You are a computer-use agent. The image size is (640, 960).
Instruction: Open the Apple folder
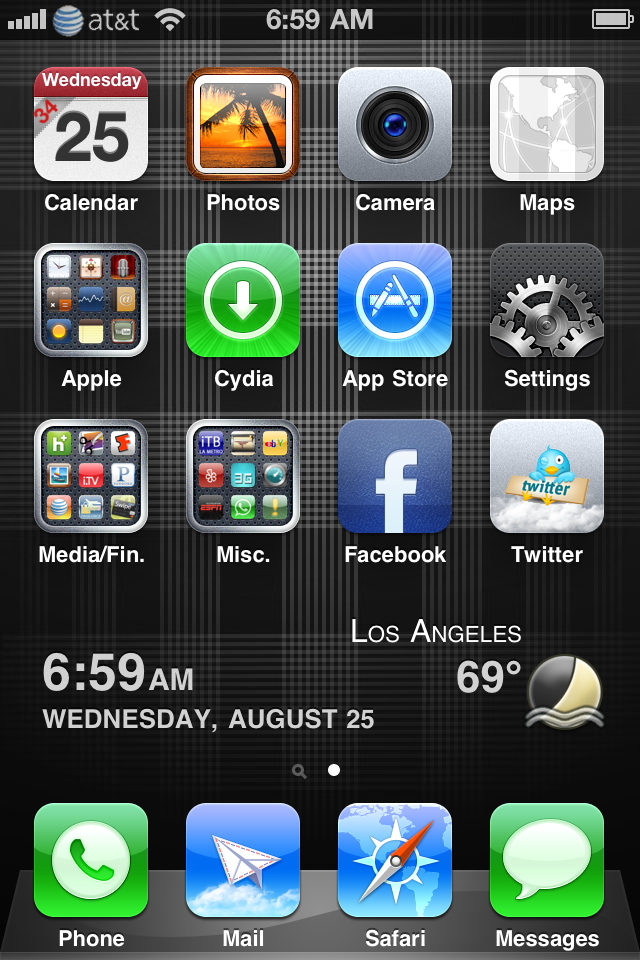coord(91,300)
